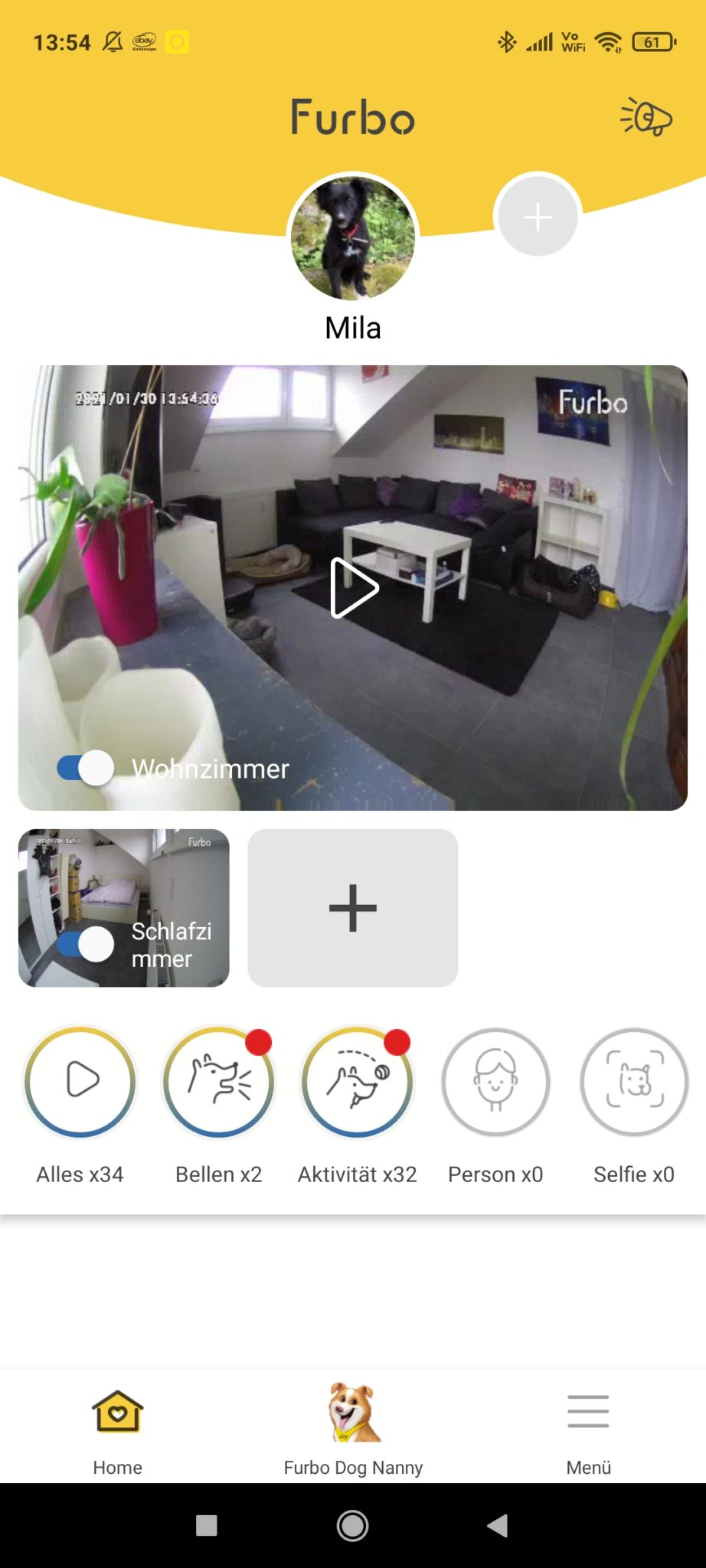Filter events by Aktivität x32
The image size is (706, 1568).
[357, 1081]
